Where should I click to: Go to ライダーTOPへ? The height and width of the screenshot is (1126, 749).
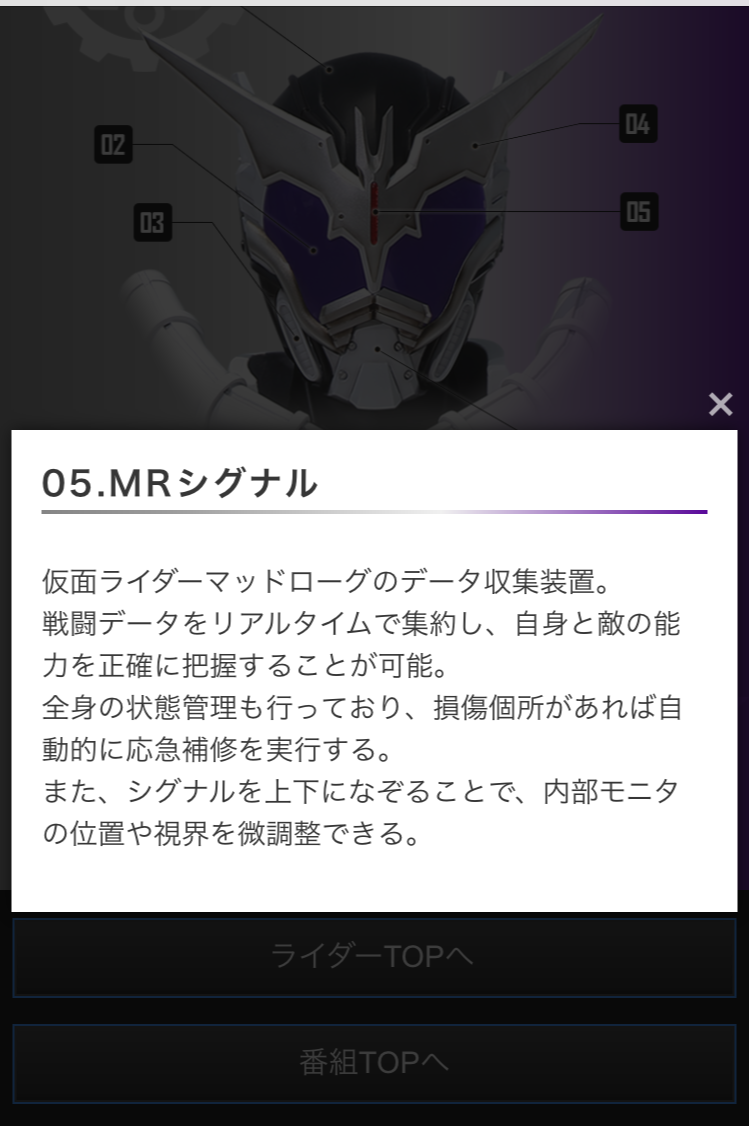point(374,957)
